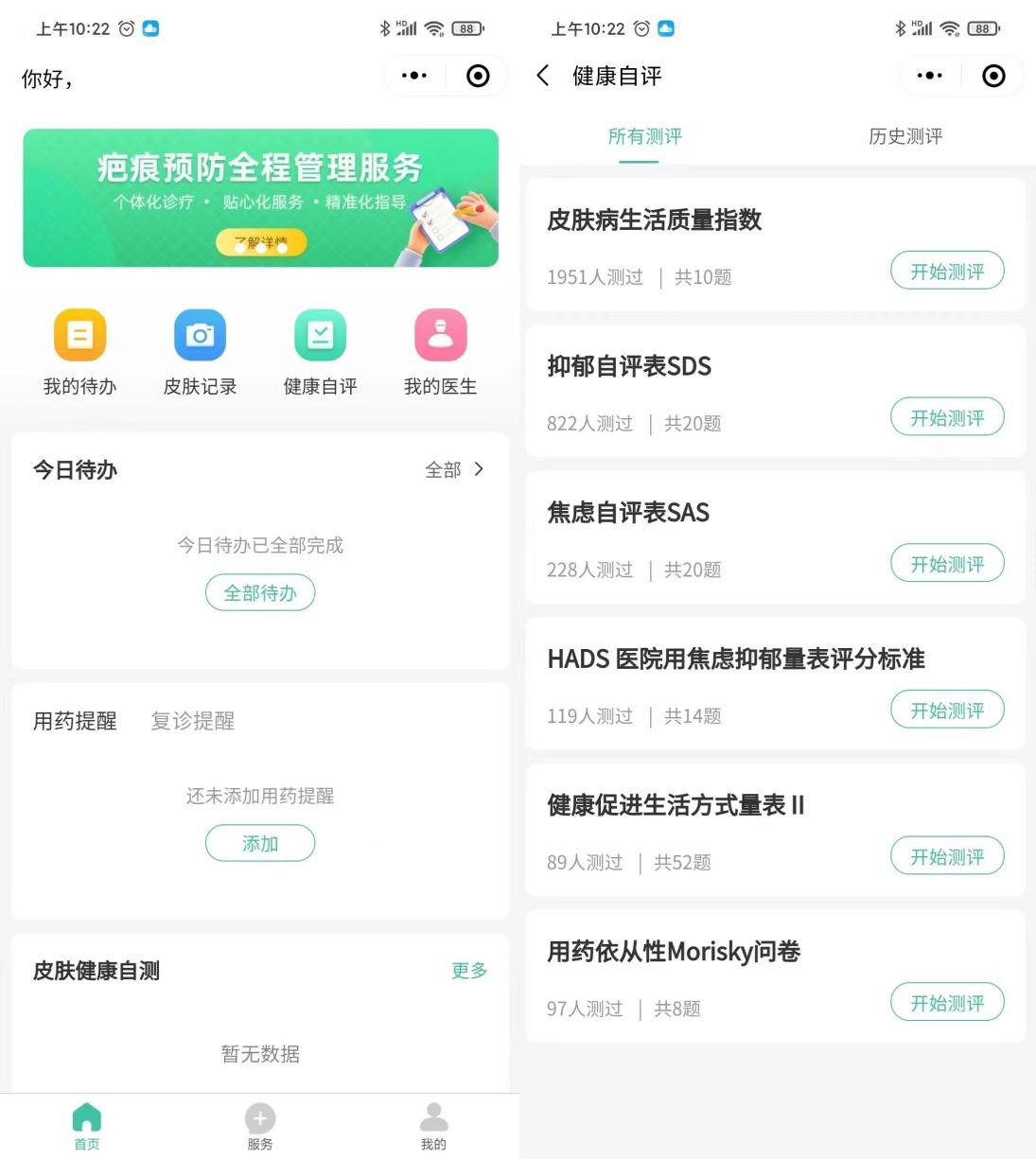Viewport: 1036px width, 1159px height.
Task: Start the 皮肤病生活质量指数 assessment
Action: point(947,272)
